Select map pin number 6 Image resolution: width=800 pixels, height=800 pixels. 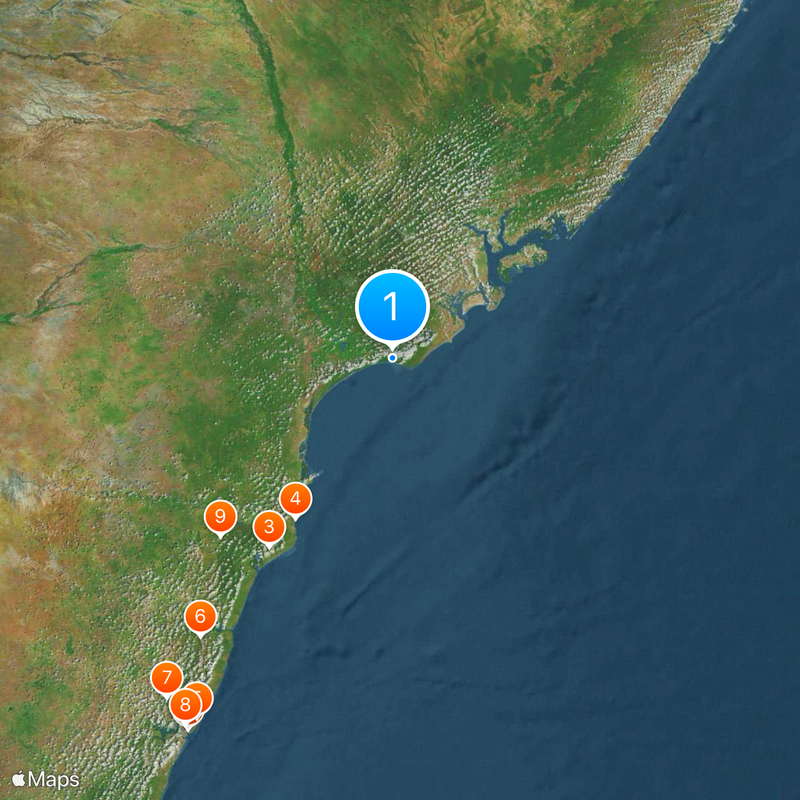pyautogui.click(x=201, y=617)
